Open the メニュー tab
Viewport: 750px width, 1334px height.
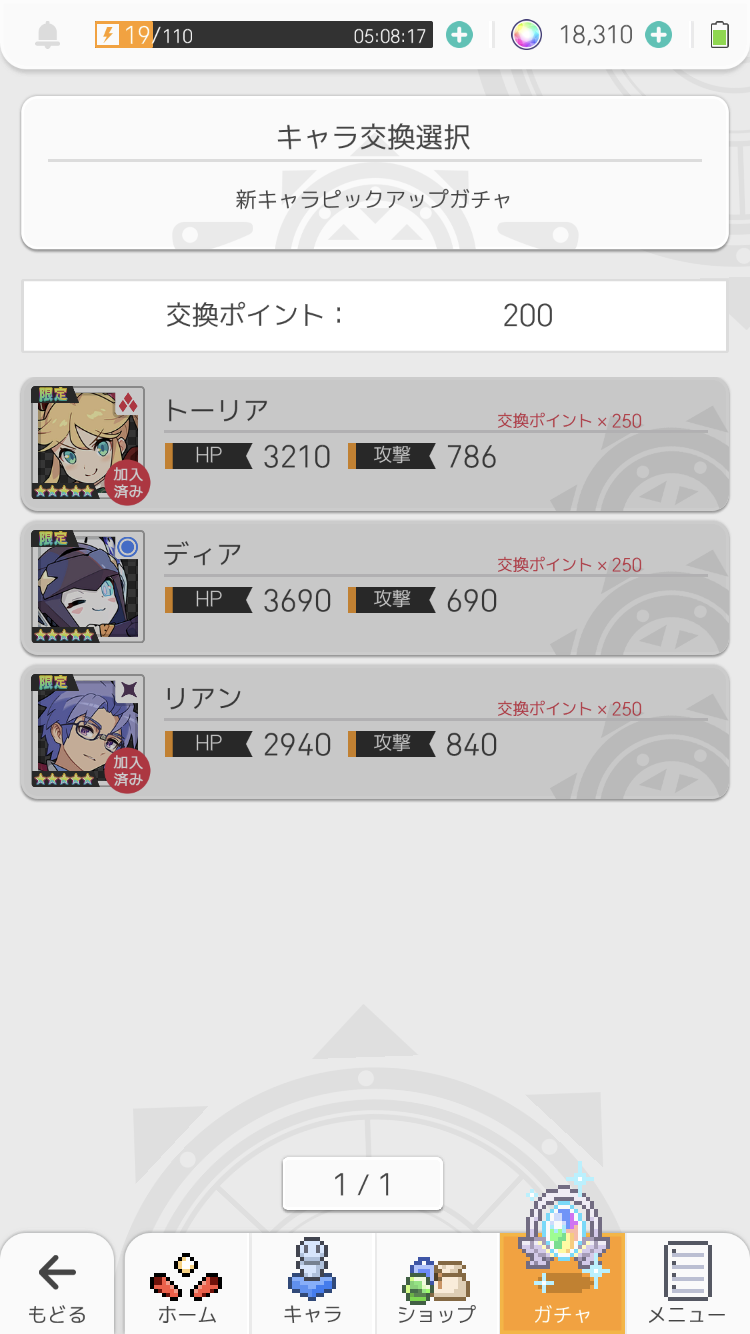(687, 1286)
